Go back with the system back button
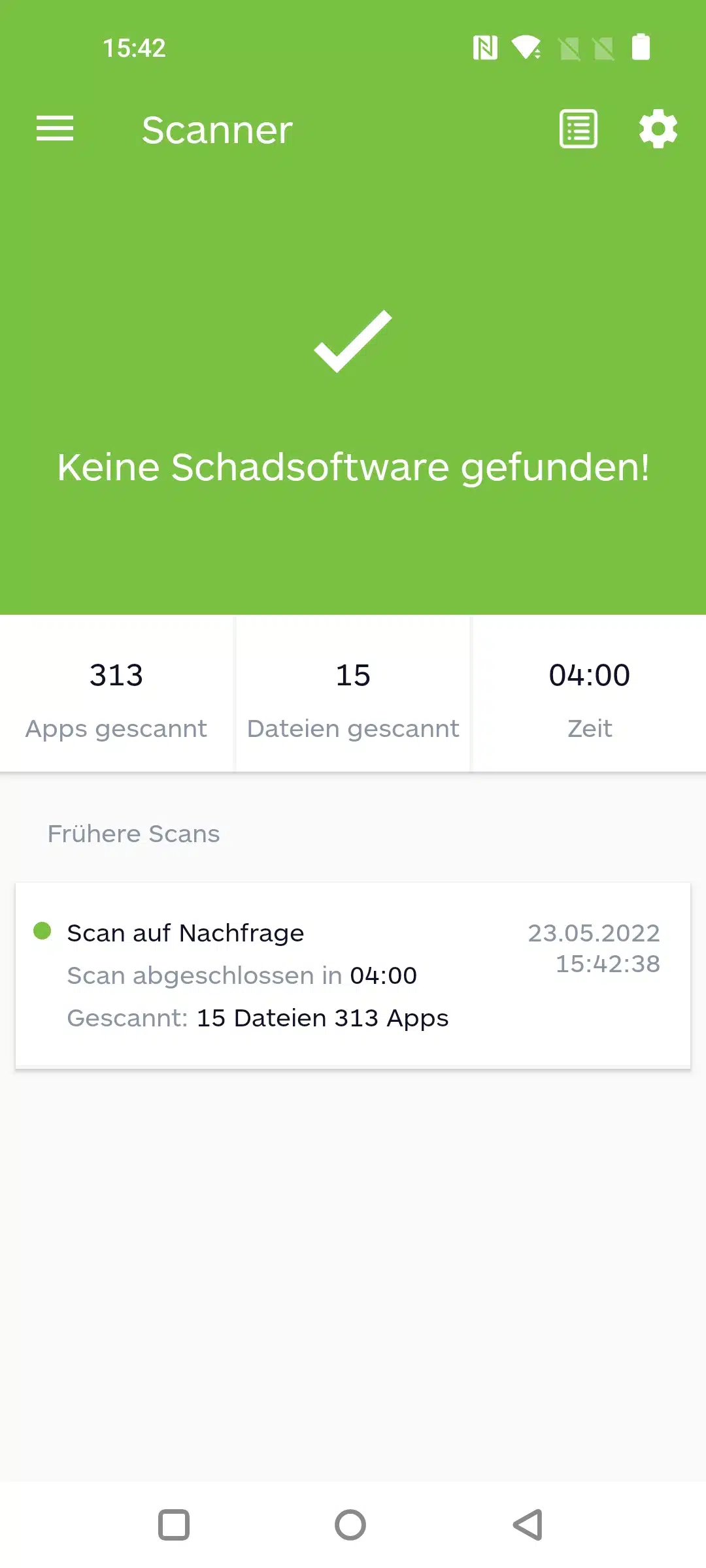Screen dimensions: 706x1568 tap(528, 1525)
